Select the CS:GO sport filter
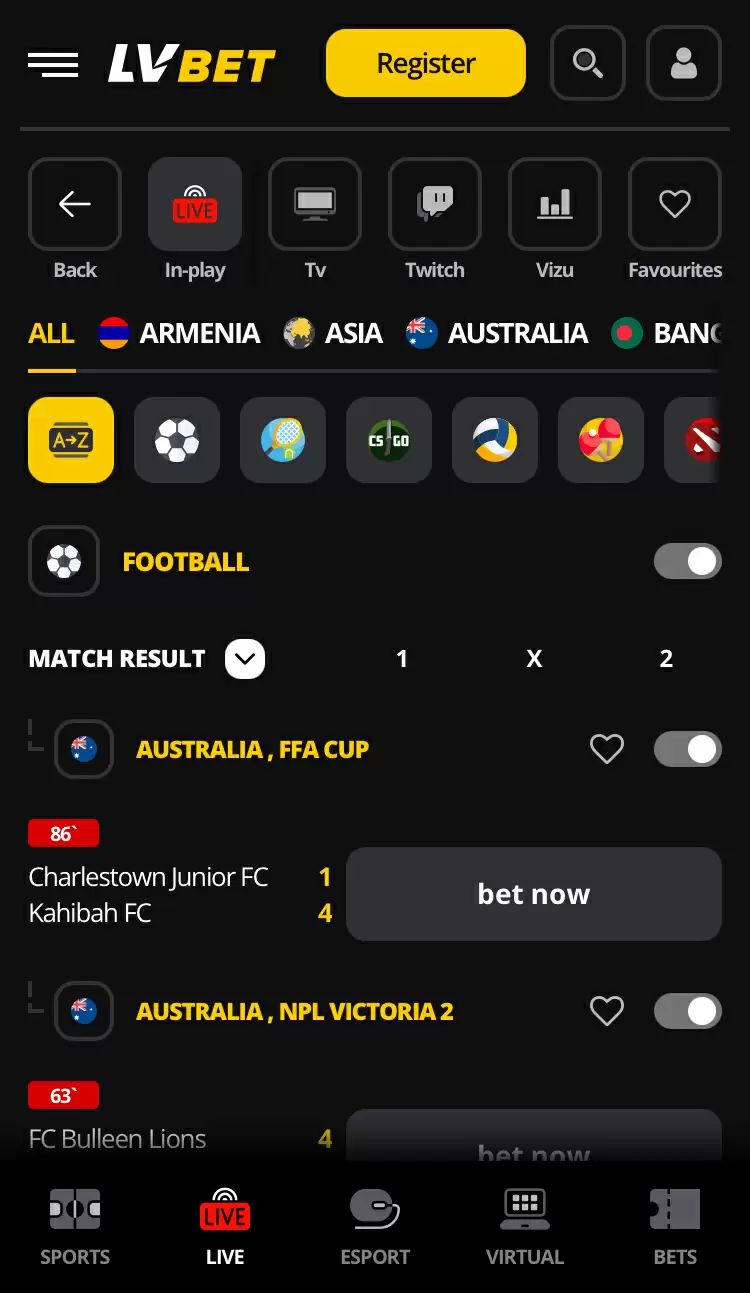 [x=389, y=440]
